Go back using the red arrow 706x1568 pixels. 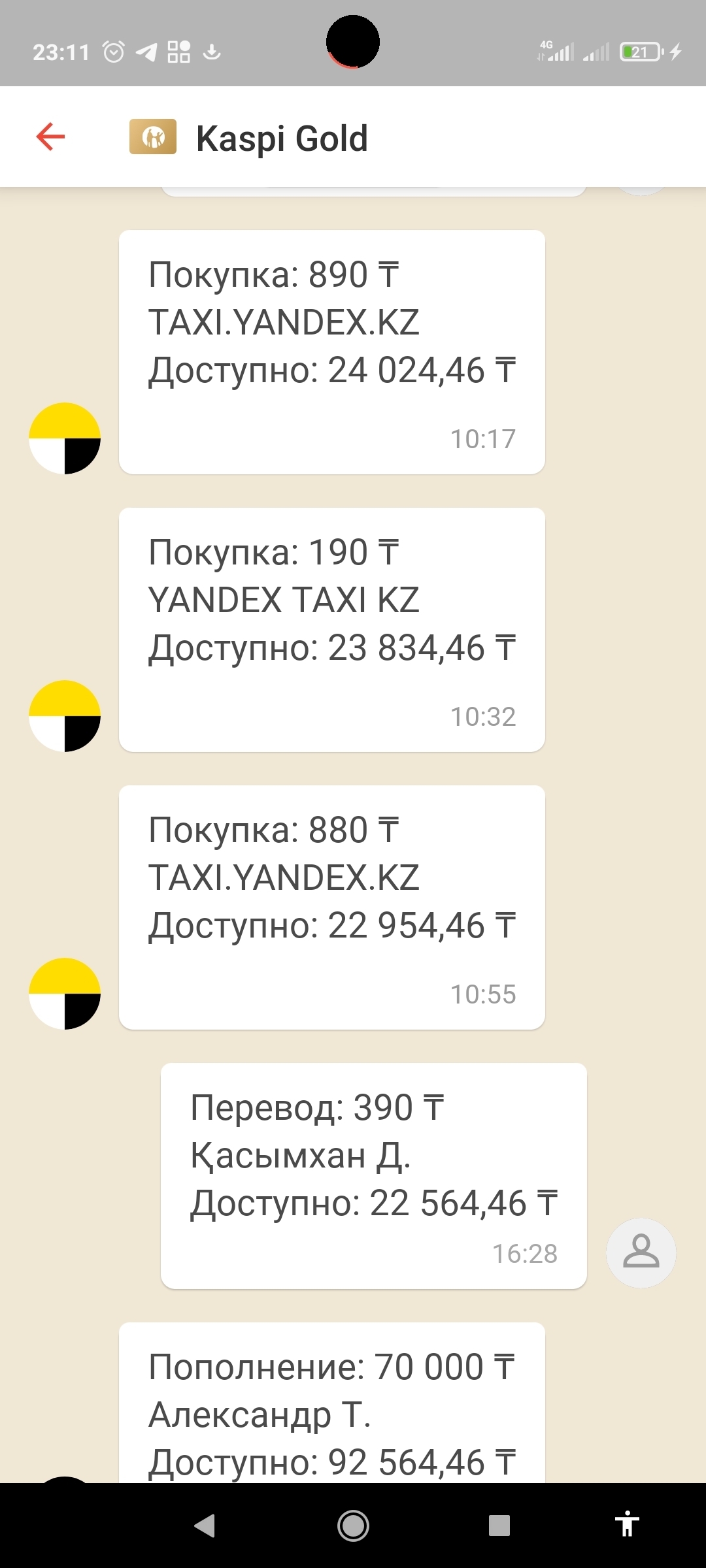[x=50, y=137]
